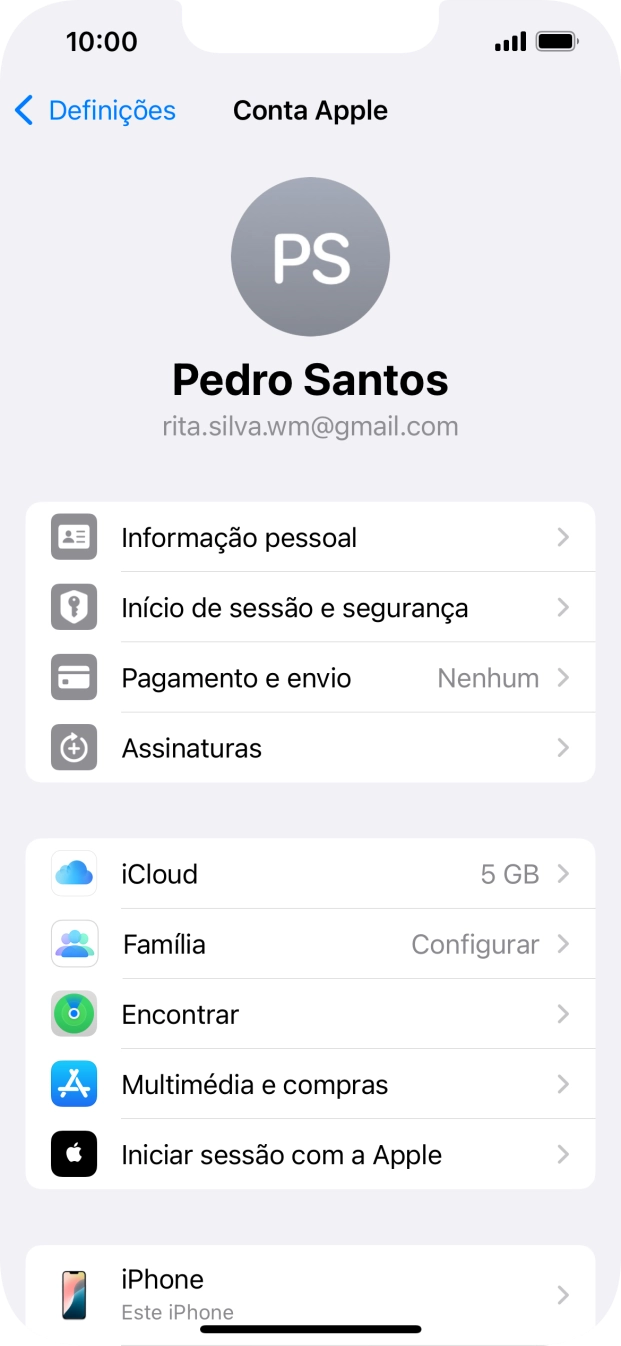The image size is (621, 1346).
Task: Tap the PS profile avatar
Action: 310,257
